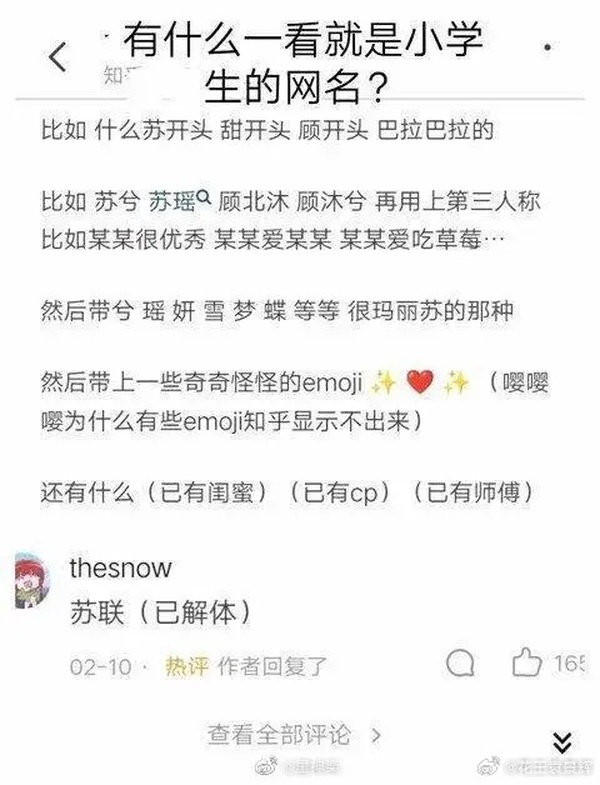Go back using the top arrow

coord(58,57)
